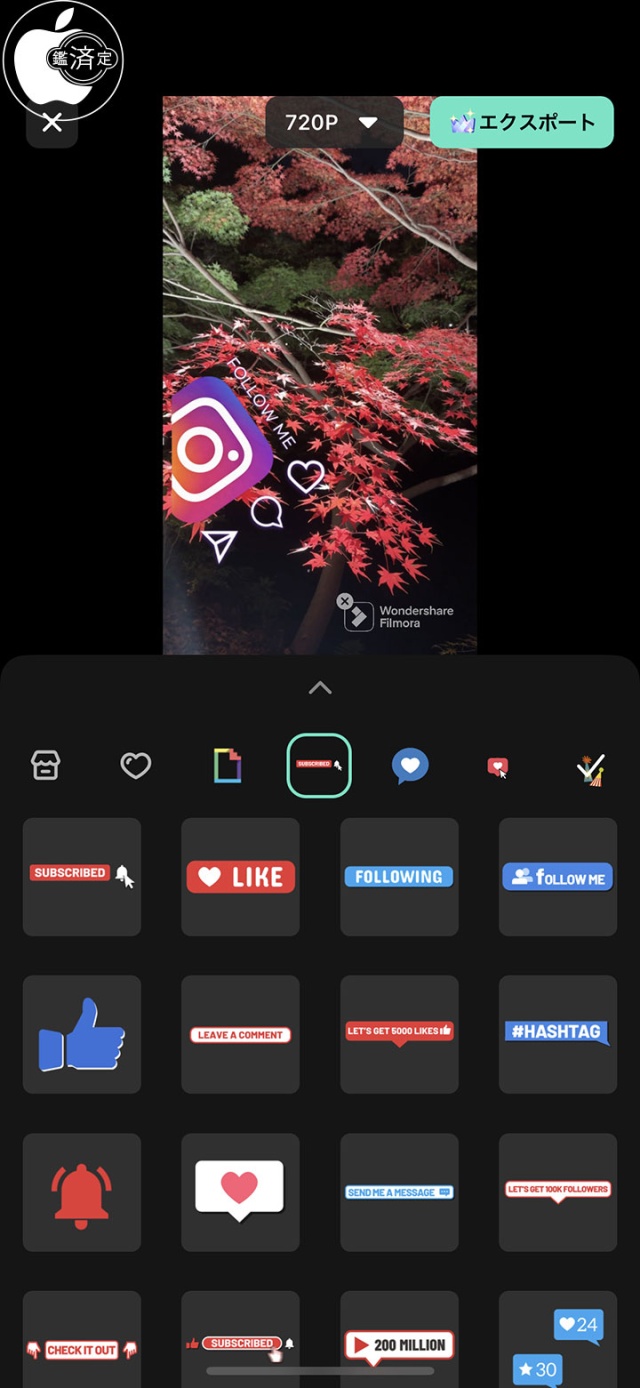640x1388 pixels.
Task: Add the SUBSCRIBED bell sticker
Action: point(82,876)
